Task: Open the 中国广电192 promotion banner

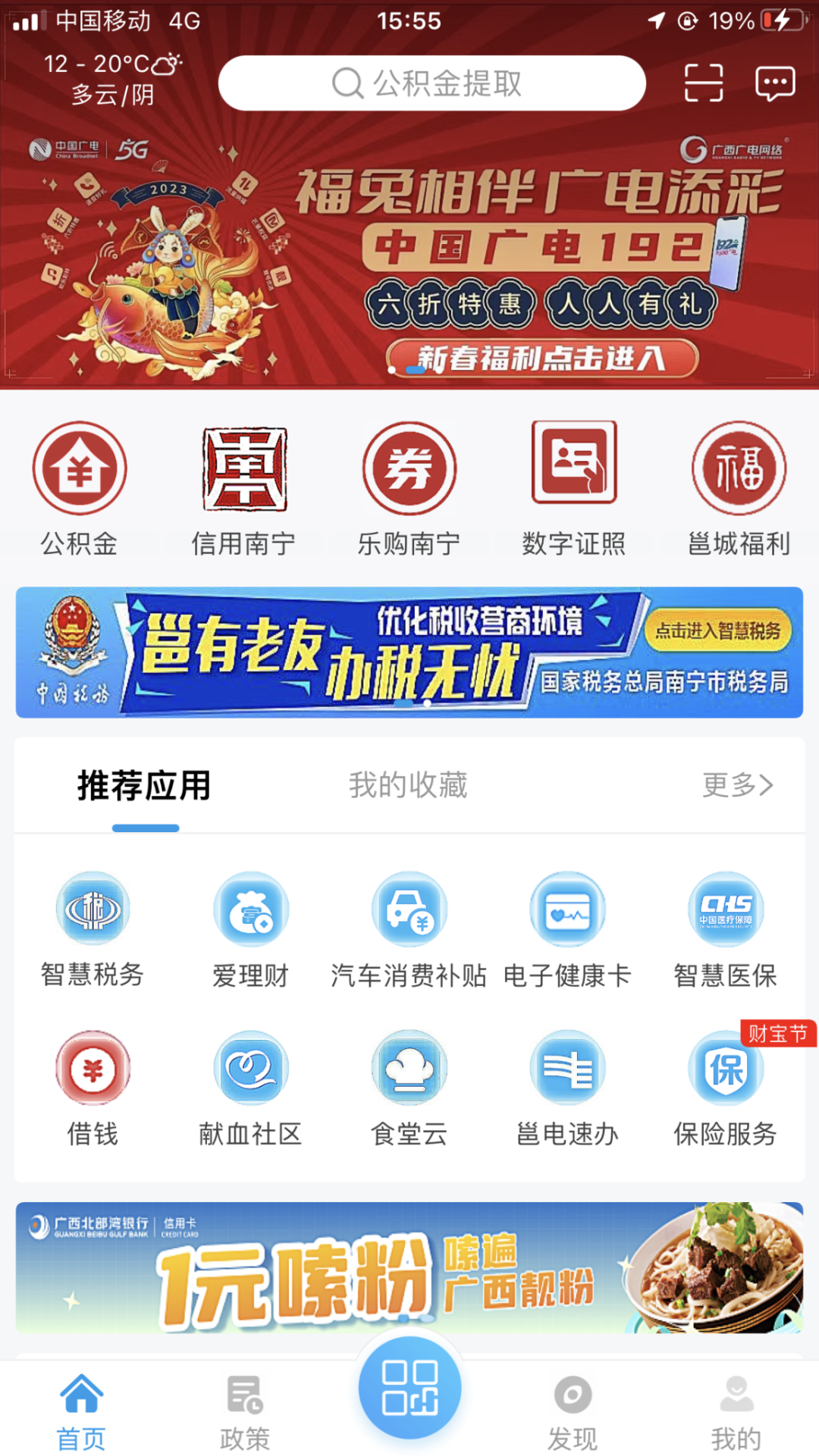Action: 409,258
